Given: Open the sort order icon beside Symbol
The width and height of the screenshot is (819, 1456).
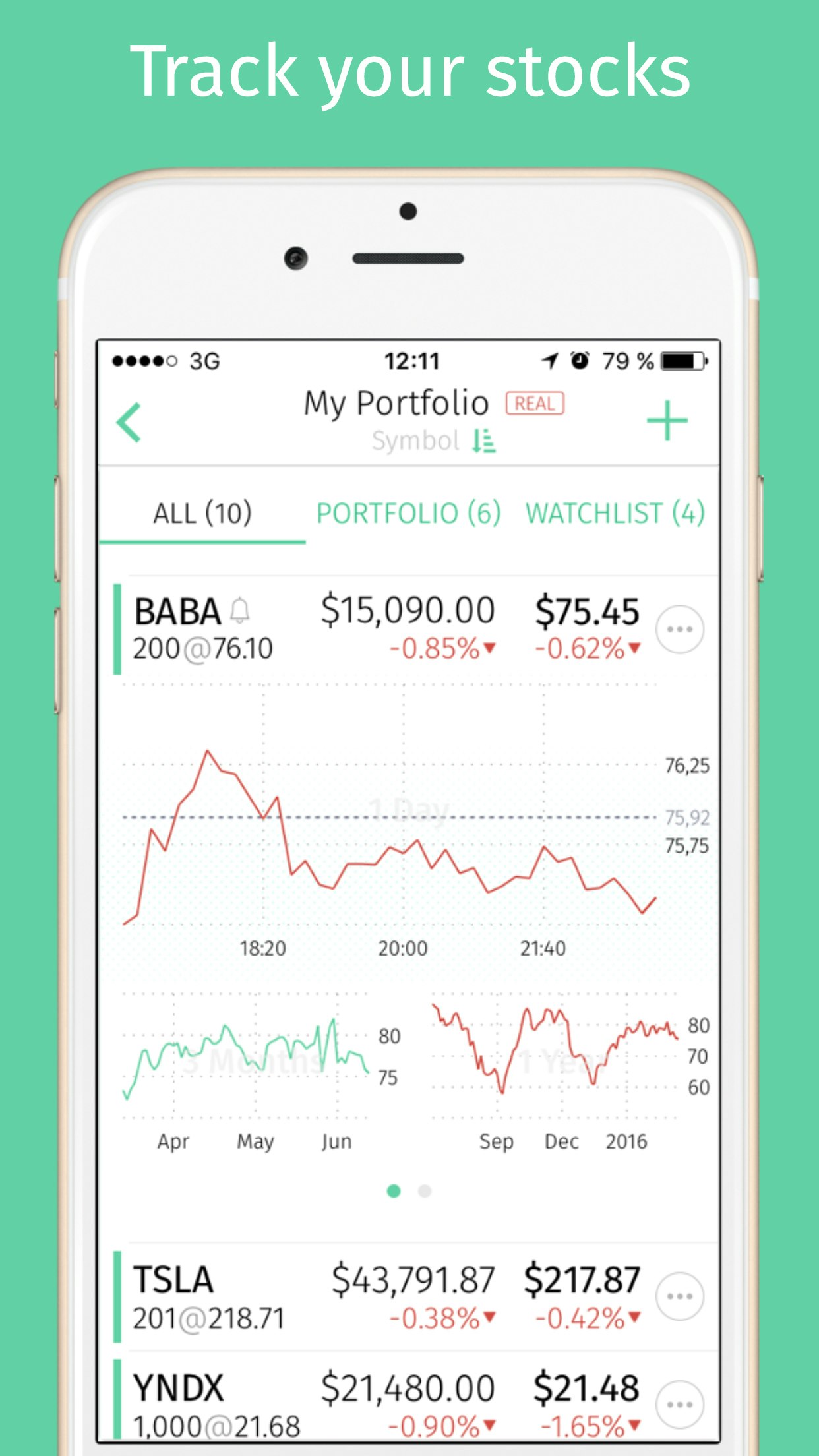Looking at the screenshot, I should coord(483,440).
